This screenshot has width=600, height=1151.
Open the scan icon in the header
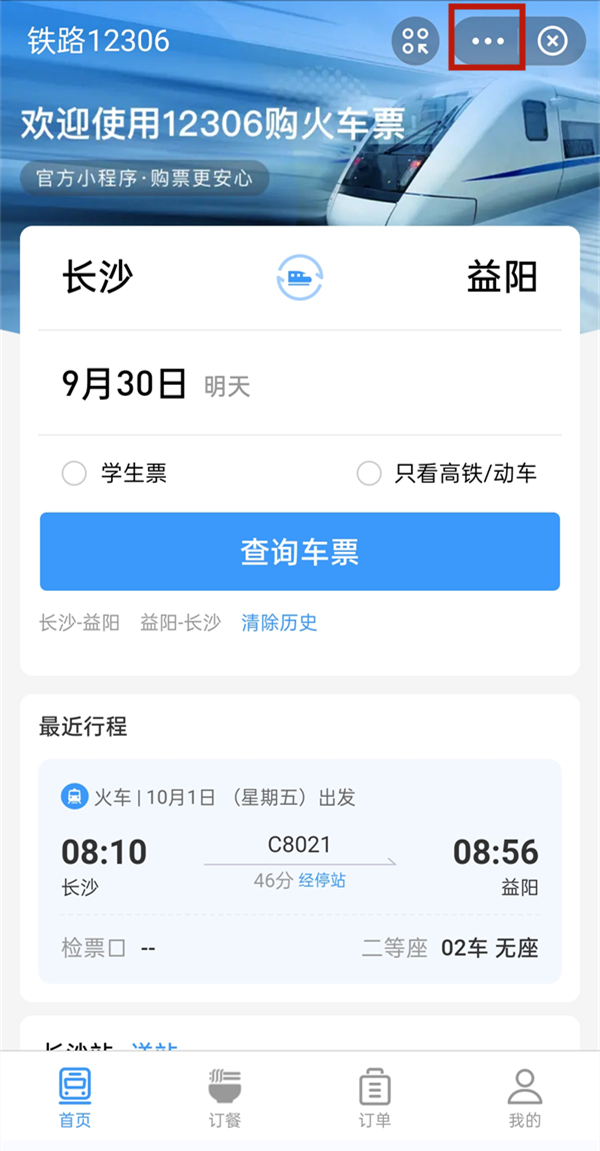click(x=414, y=41)
